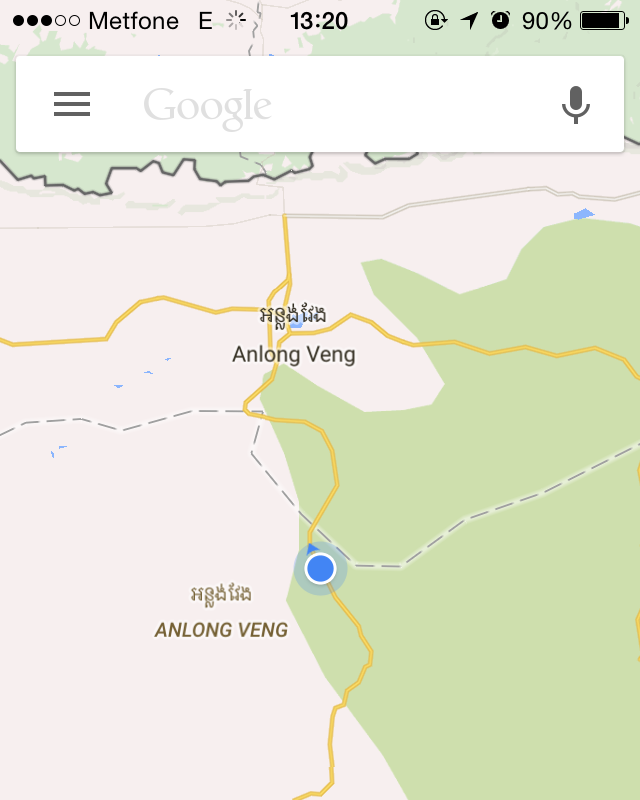Open the hamburger menu drawer

pos(72,104)
